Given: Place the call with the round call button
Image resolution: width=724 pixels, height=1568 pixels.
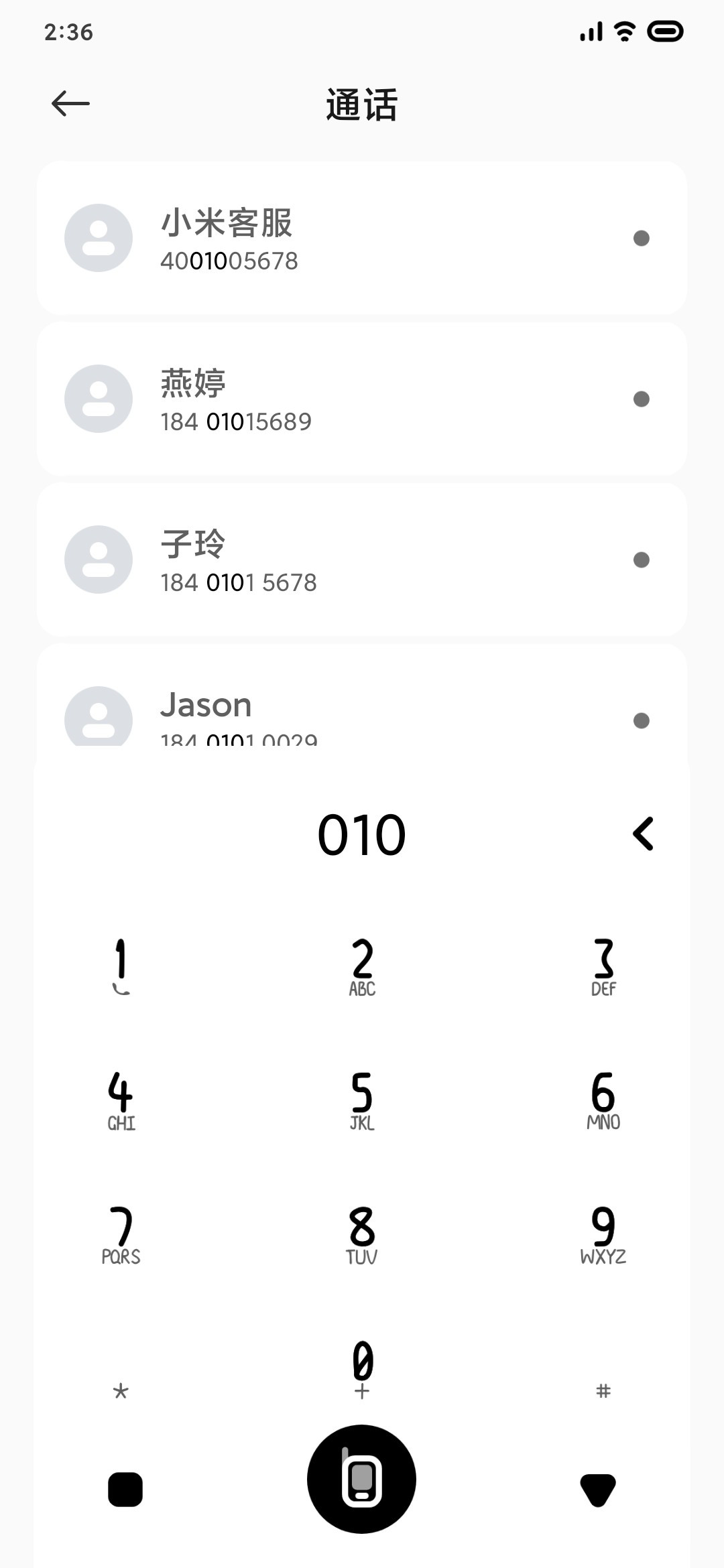Looking at the screenshot, I should (362, 1478).
